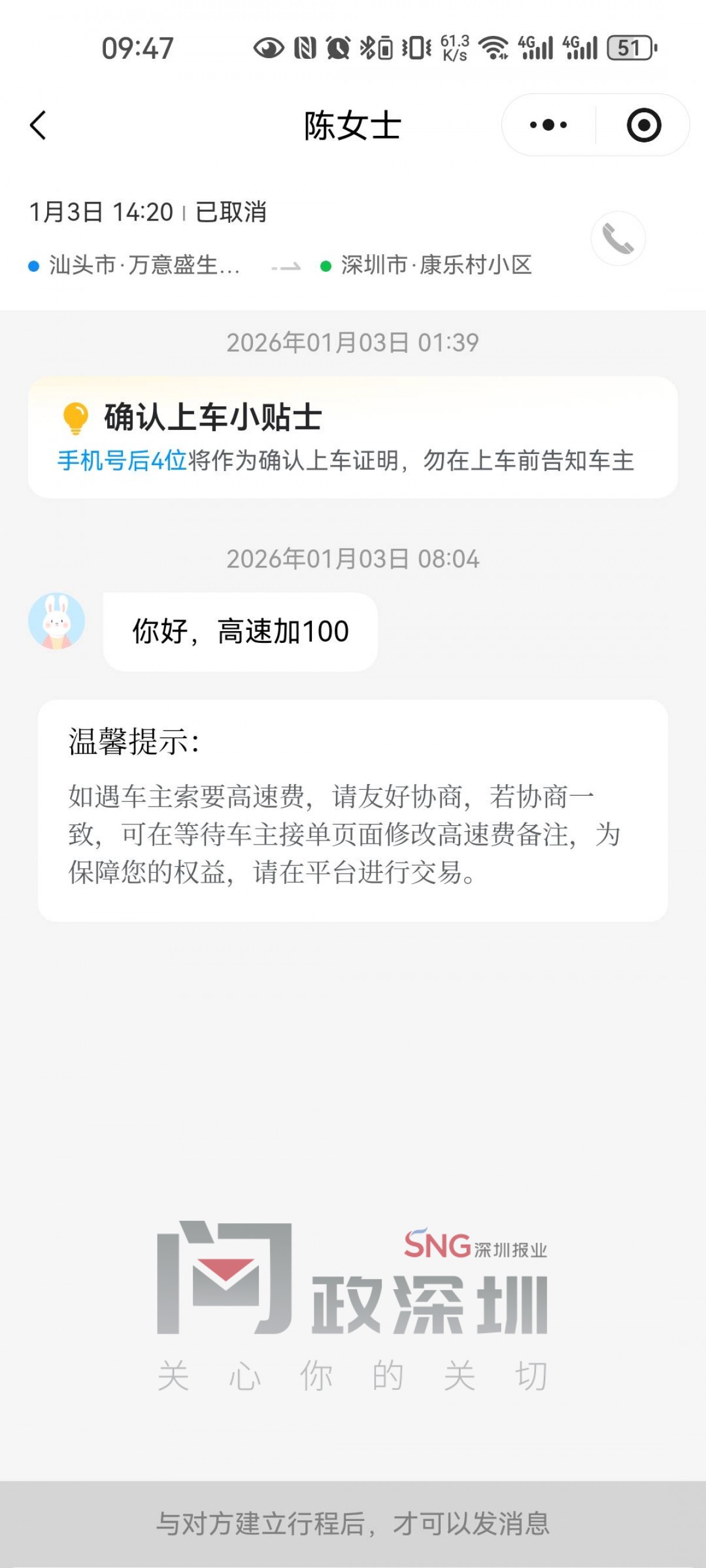Close the mini program with circle button
Image resolution: width=706 pixels, height=1568 pixels.
coord(643,125)
